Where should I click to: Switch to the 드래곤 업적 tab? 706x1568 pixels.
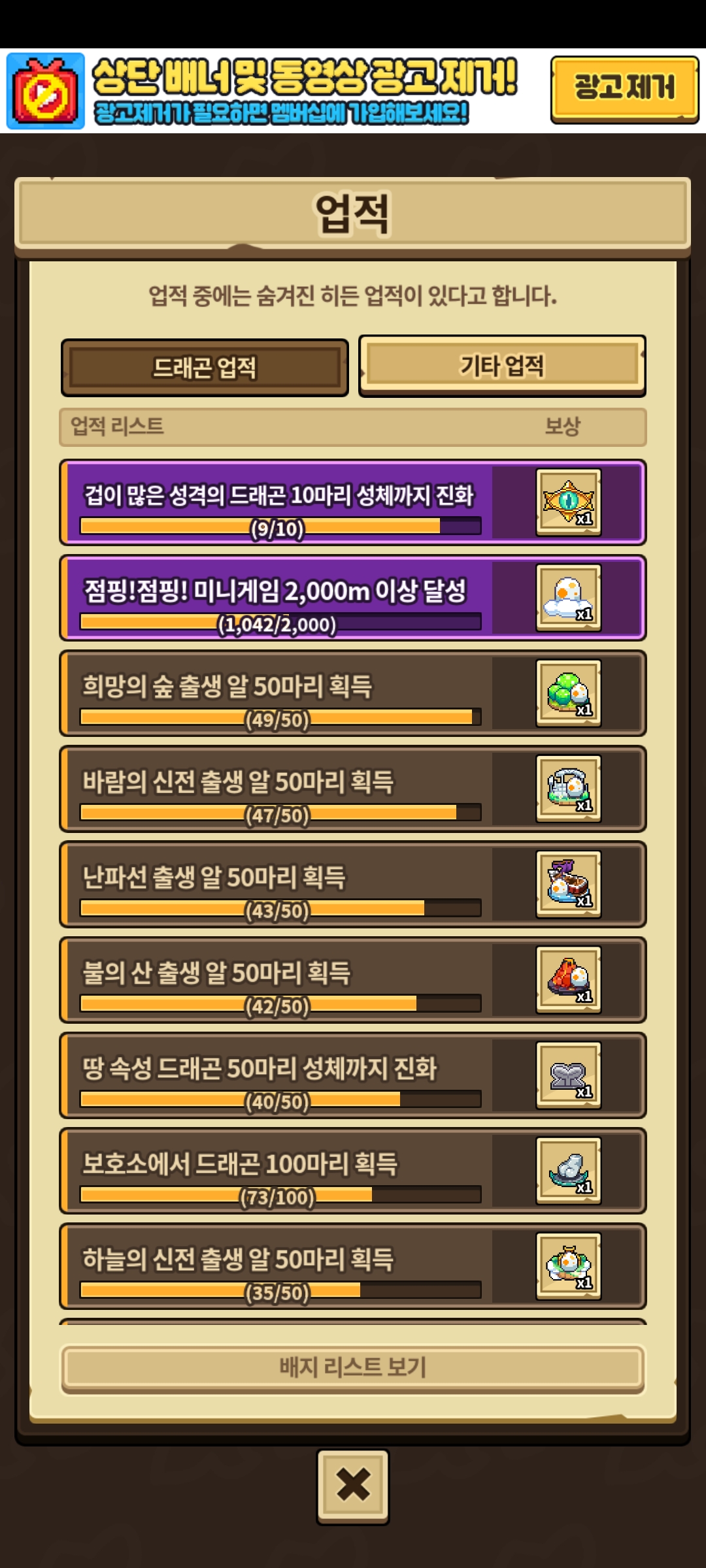coord(205,367)
